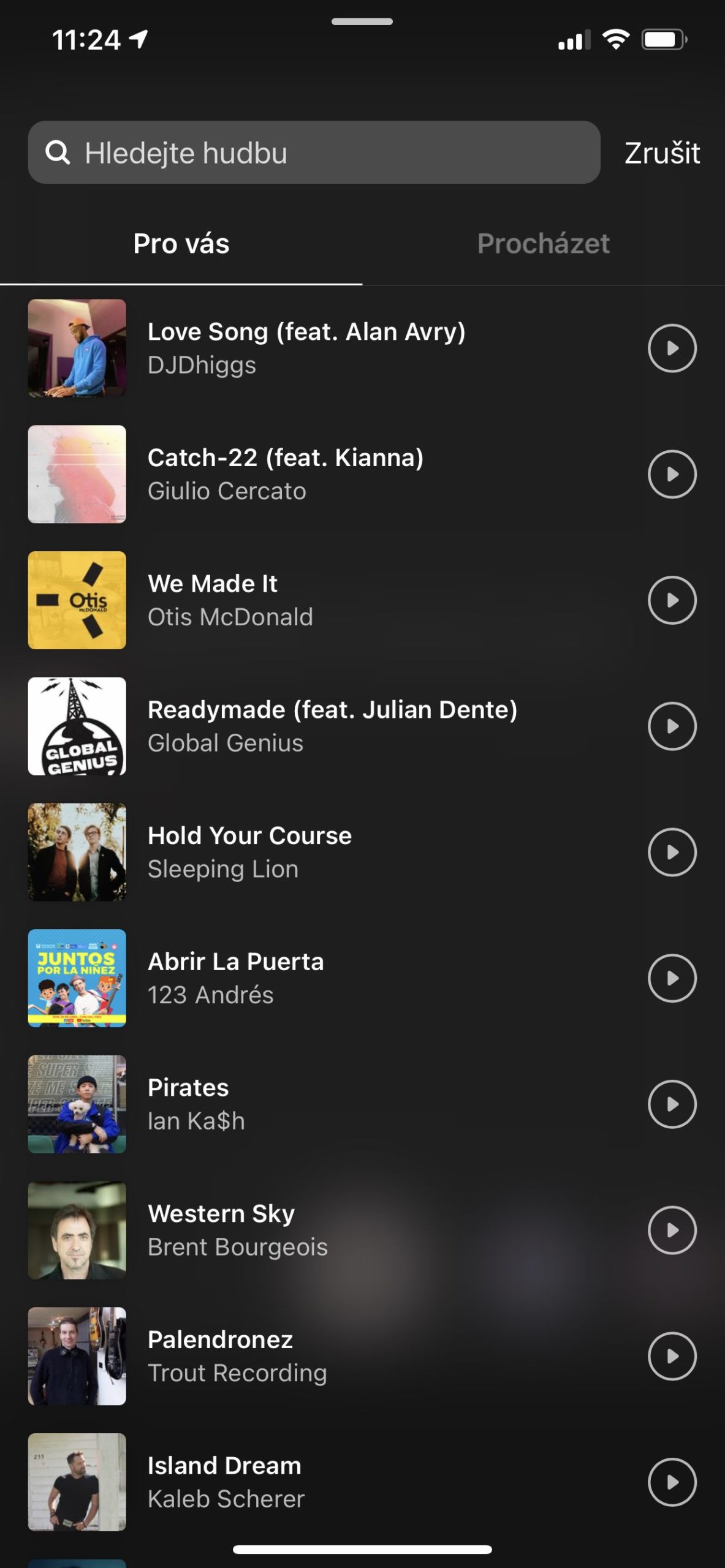Preview Love Song by DJDhiggs
Viewport: 725px width, 1568px height.
click(x=672, y=349)
